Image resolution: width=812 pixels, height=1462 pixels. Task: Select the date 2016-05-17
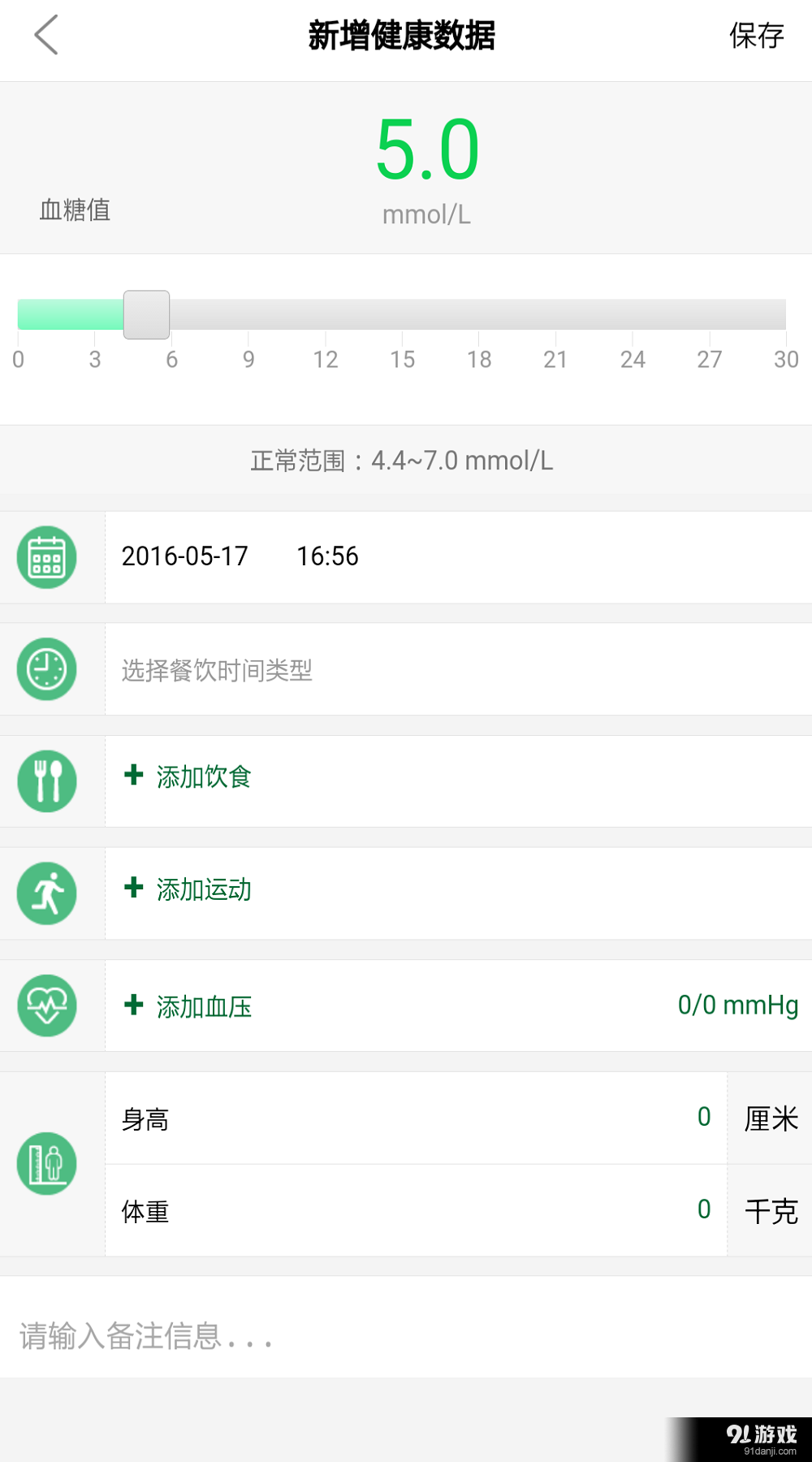(x=185, y=557)
